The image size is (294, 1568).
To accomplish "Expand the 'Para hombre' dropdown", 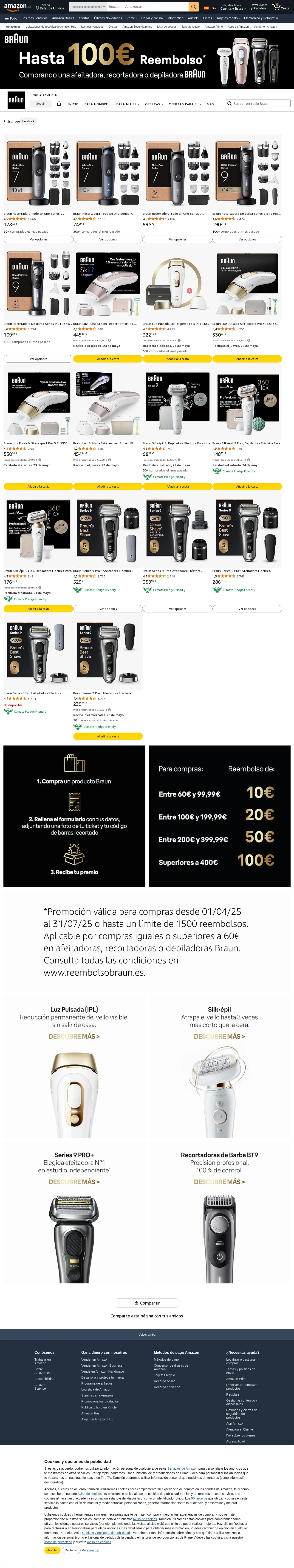I will 97,104.
